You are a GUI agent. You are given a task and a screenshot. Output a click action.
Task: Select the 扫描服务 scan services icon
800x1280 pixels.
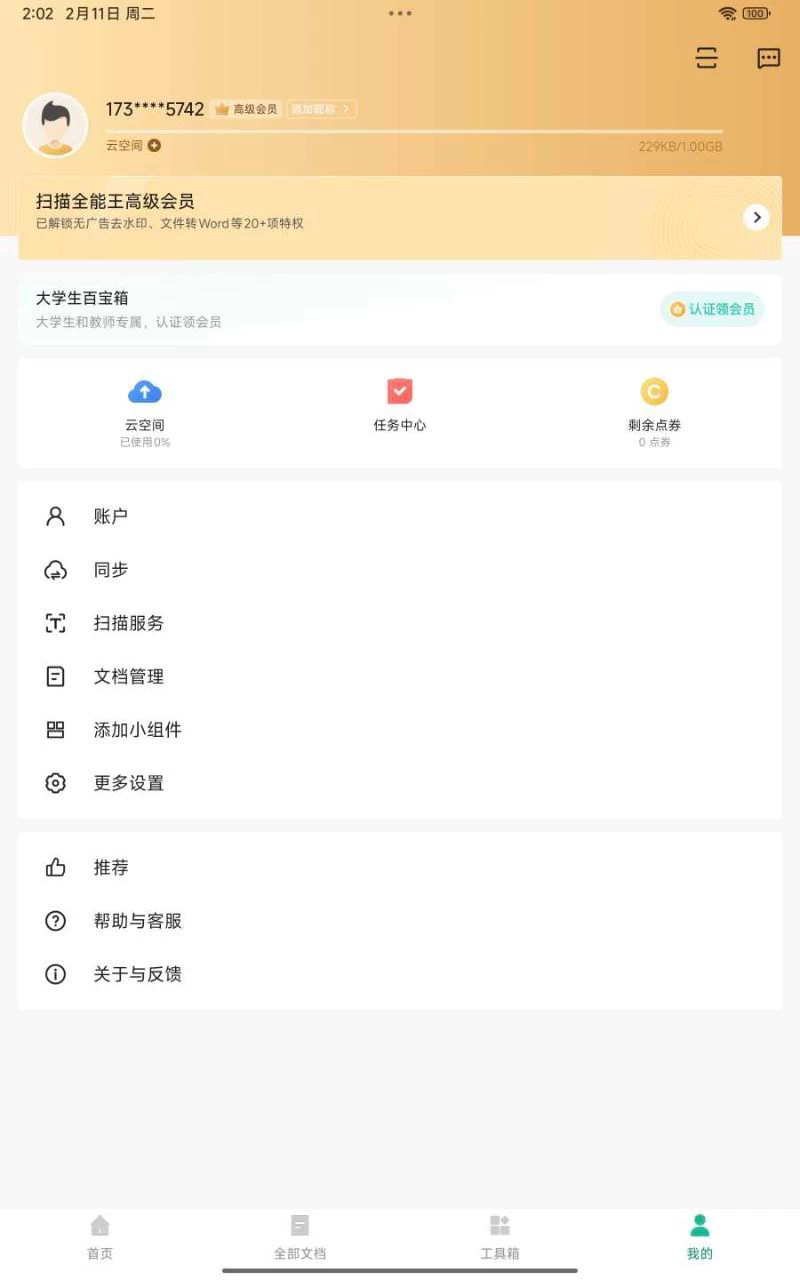coord(55,623)
